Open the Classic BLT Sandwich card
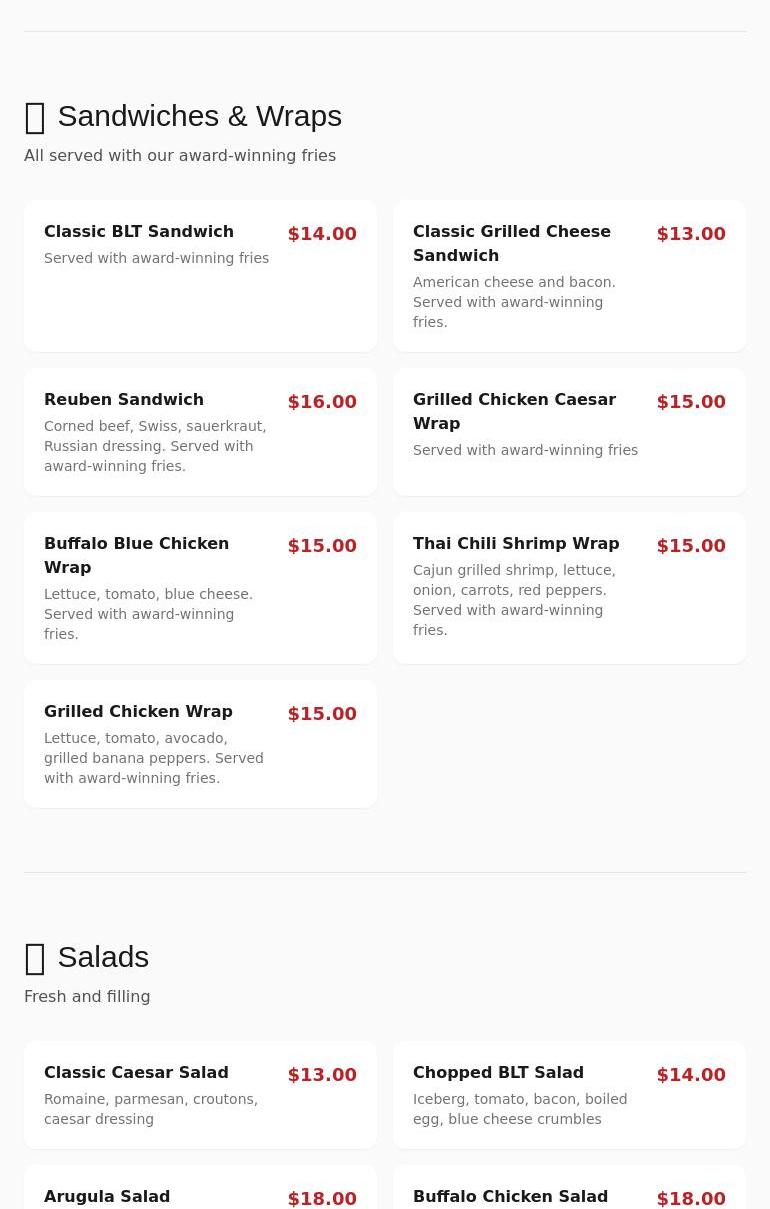This screenshot has height=1209, width=770. click(200, 275)
